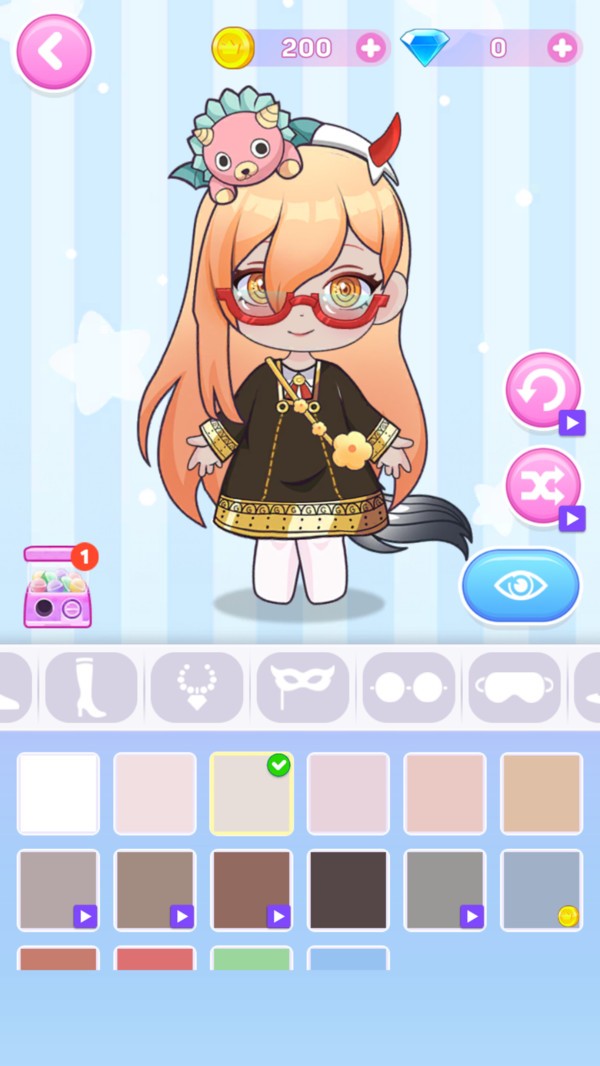Image resolution: width=600 pixels, height=1066 pixels.
Task: Preview the character with the eye button
Action: 520,585
